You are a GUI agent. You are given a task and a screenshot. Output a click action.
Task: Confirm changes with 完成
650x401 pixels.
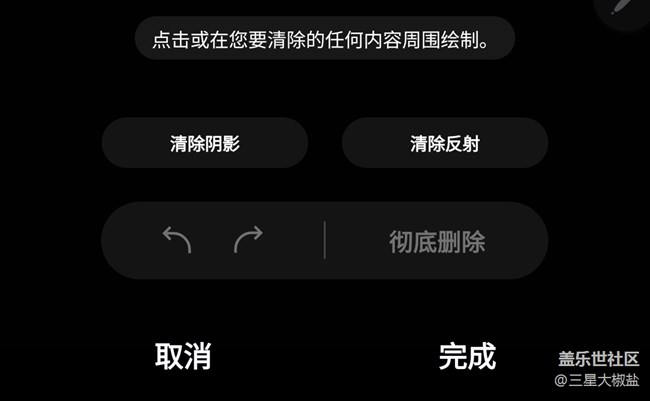(x=467, y=356)
